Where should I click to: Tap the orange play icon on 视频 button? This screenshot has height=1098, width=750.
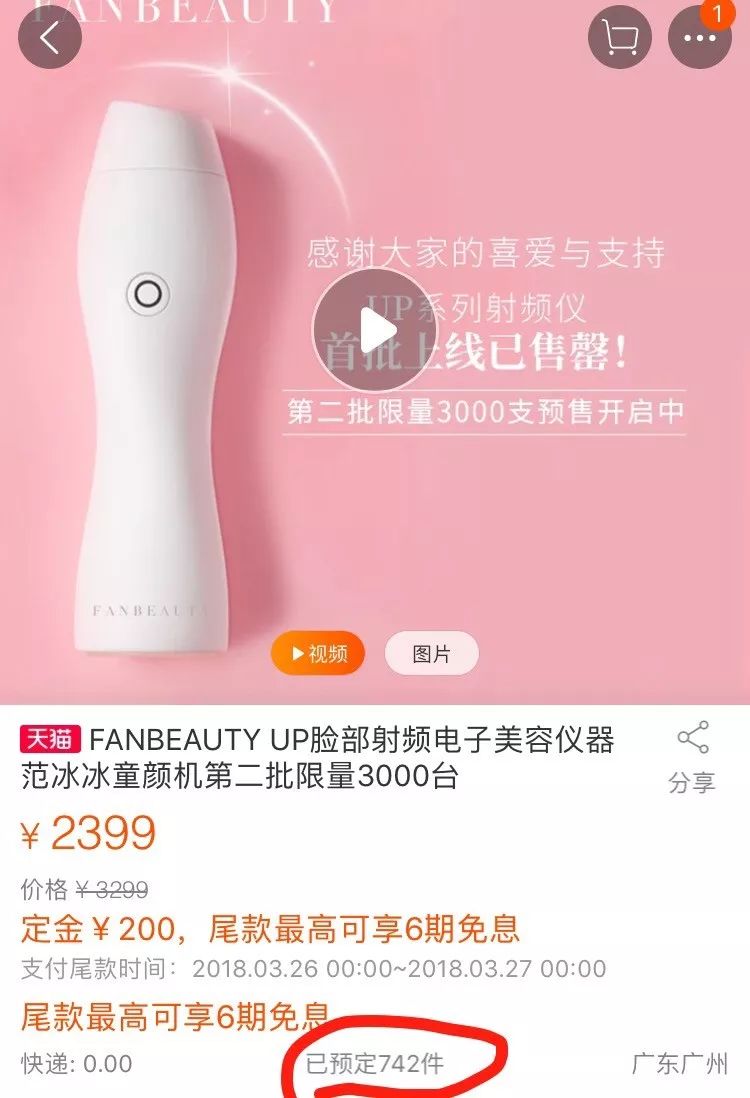coord(295,653)
